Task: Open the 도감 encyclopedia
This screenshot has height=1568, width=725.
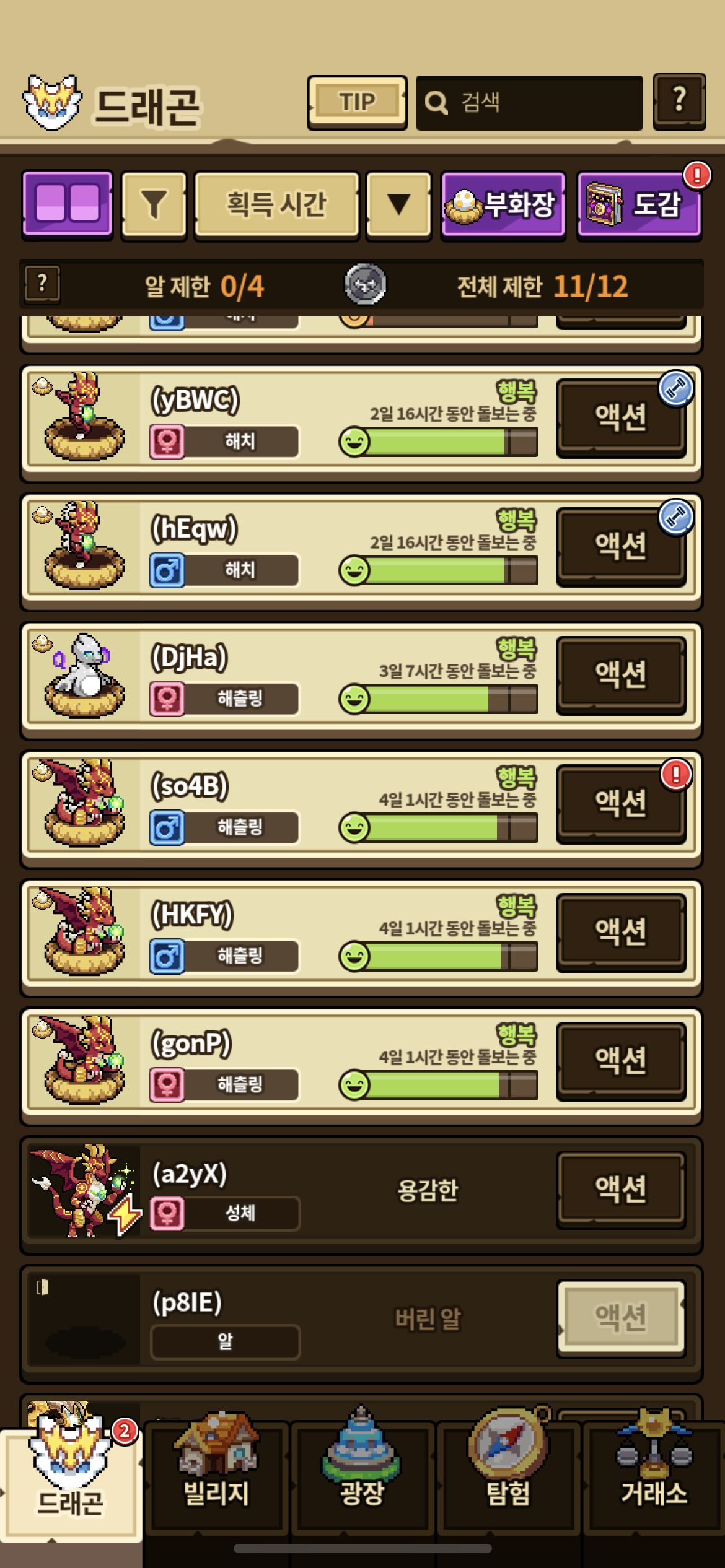Action: click(639, 206)
